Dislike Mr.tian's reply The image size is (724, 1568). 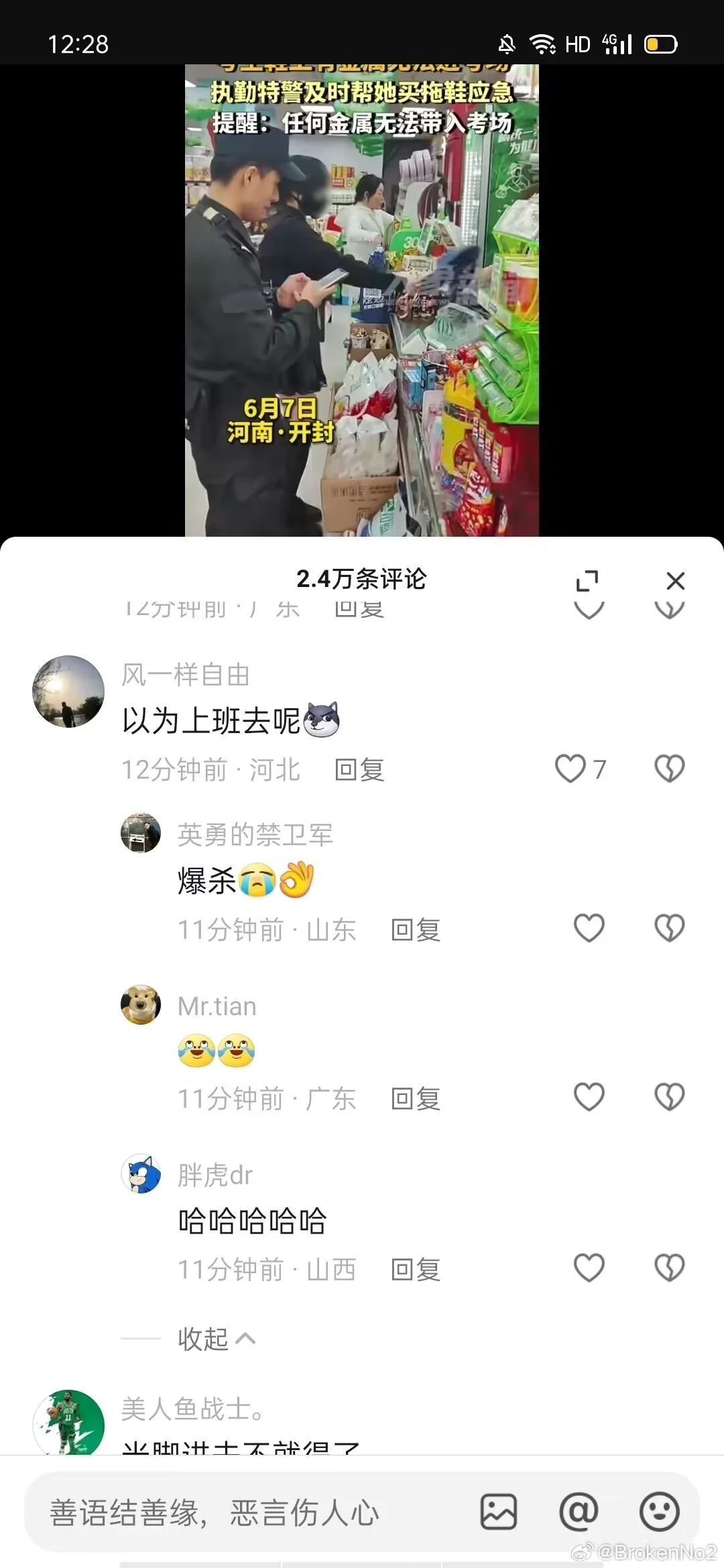[669, 1097]
